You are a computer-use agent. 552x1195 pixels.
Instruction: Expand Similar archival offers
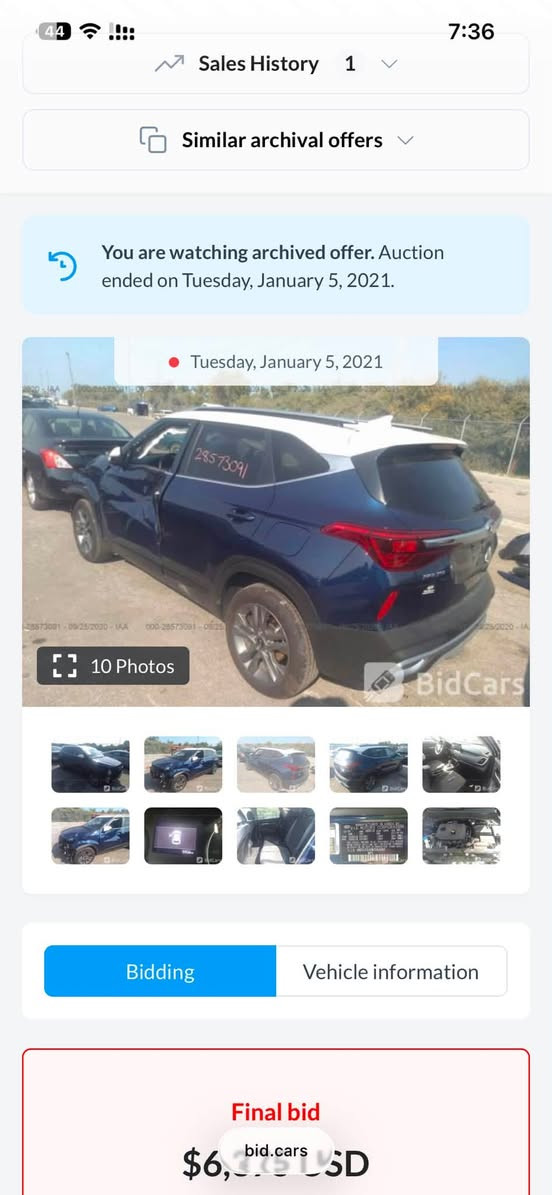tap(275, 140)
